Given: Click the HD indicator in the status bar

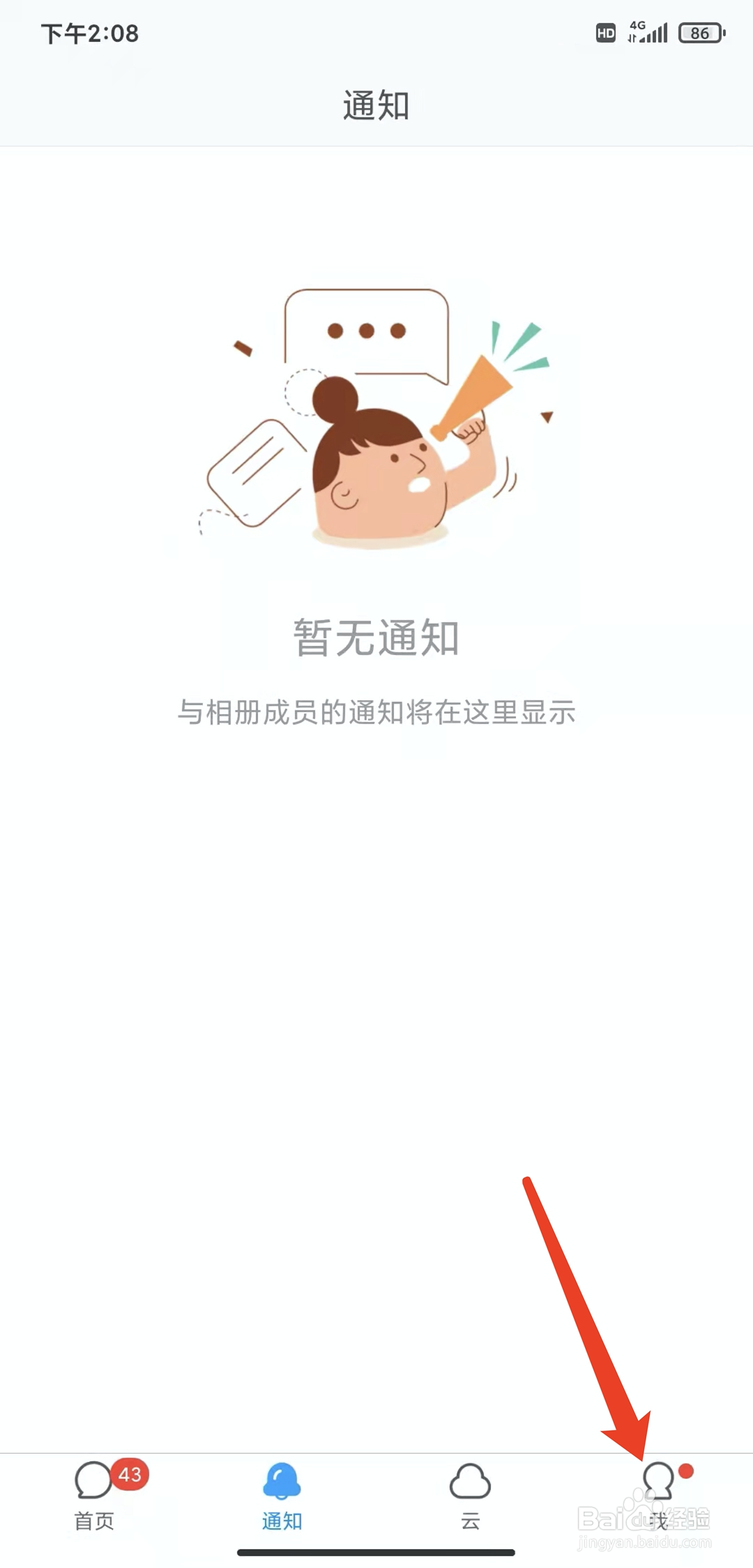Looking at the screenshot, I should (606, 31).
